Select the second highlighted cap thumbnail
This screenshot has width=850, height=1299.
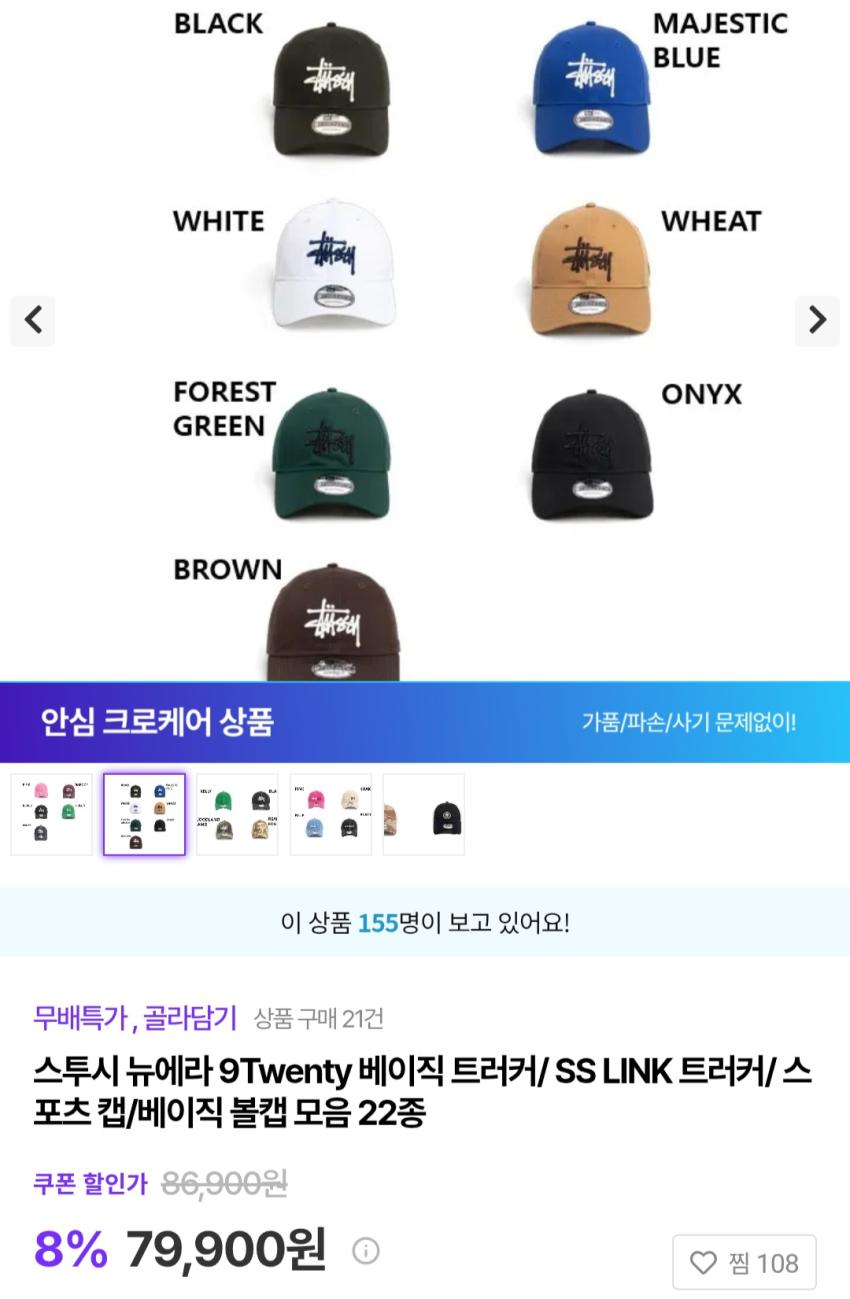(144, 814)
